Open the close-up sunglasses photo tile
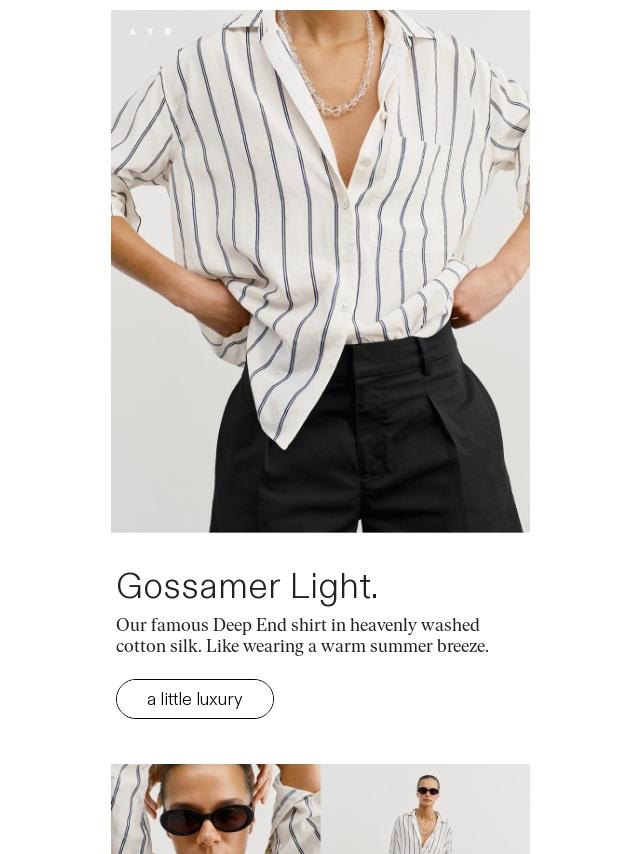The height and width of the screenshot is (854, 640). click(x=215, y=809)
